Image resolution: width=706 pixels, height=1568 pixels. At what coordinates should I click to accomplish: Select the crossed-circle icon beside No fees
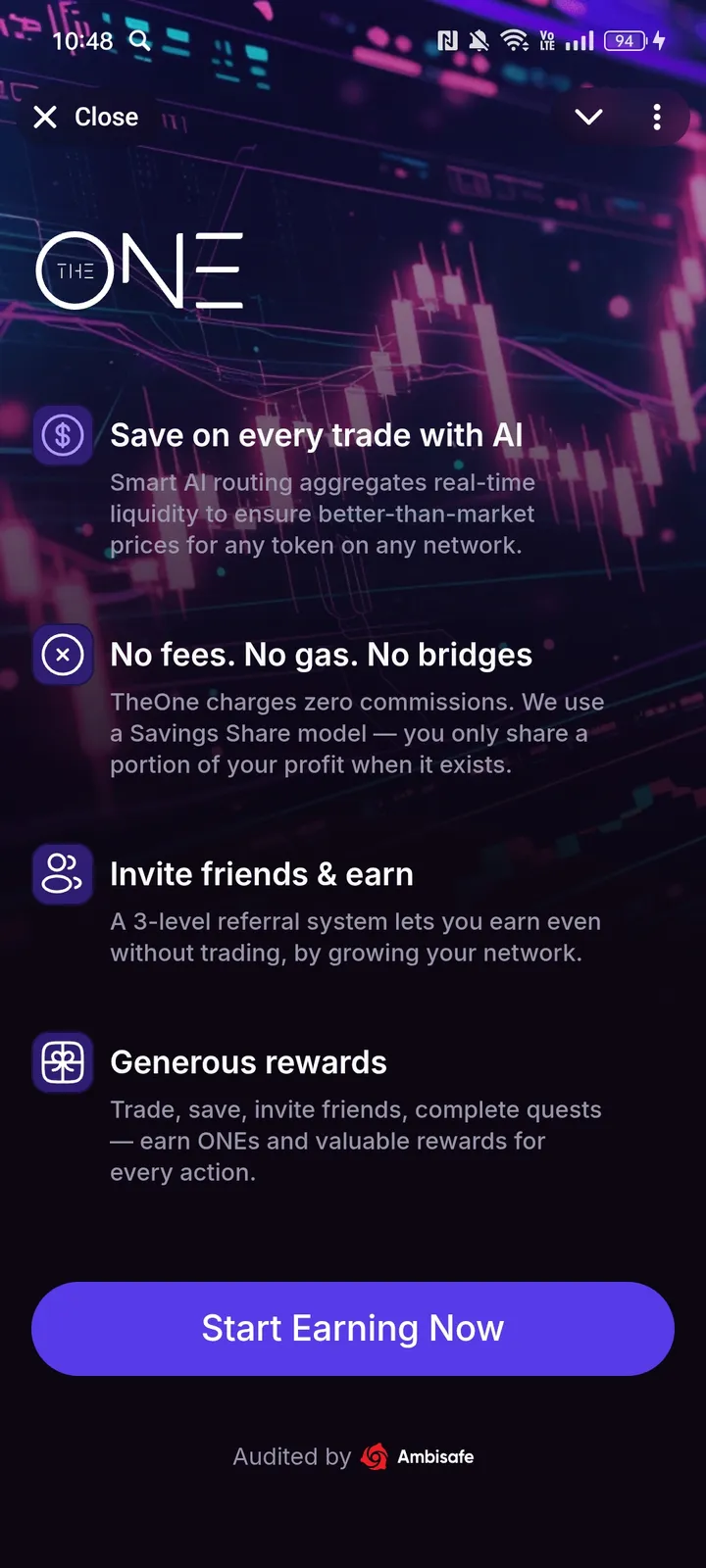point(63,655)
